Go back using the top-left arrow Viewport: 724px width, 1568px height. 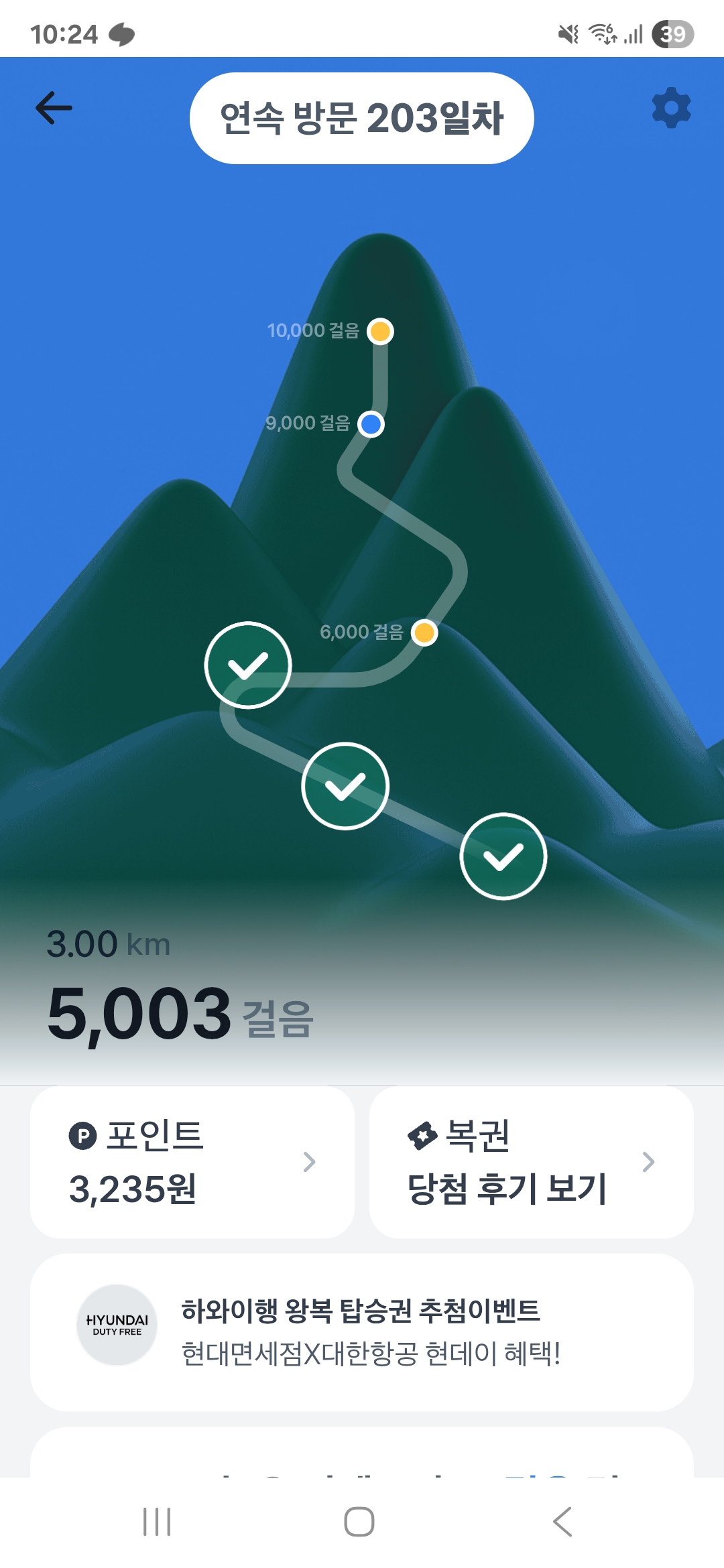(54, 108)
